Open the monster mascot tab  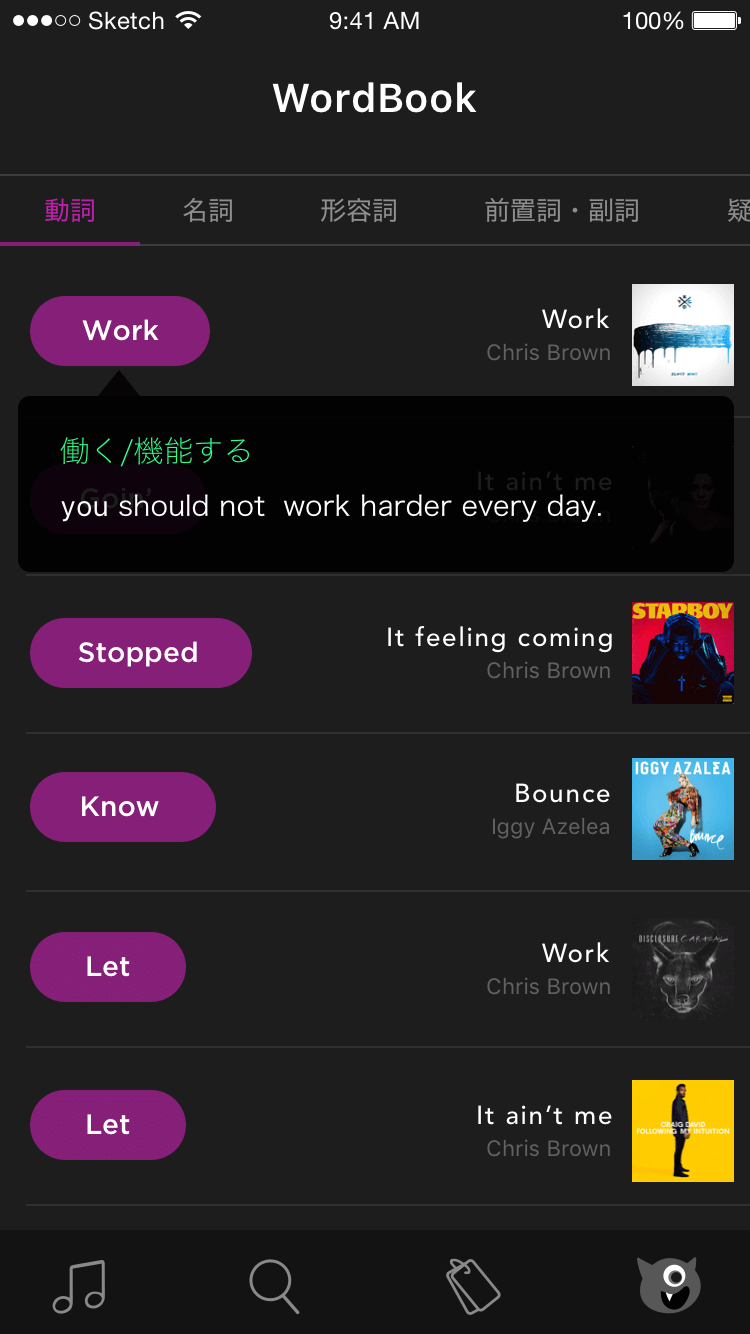668,1285
